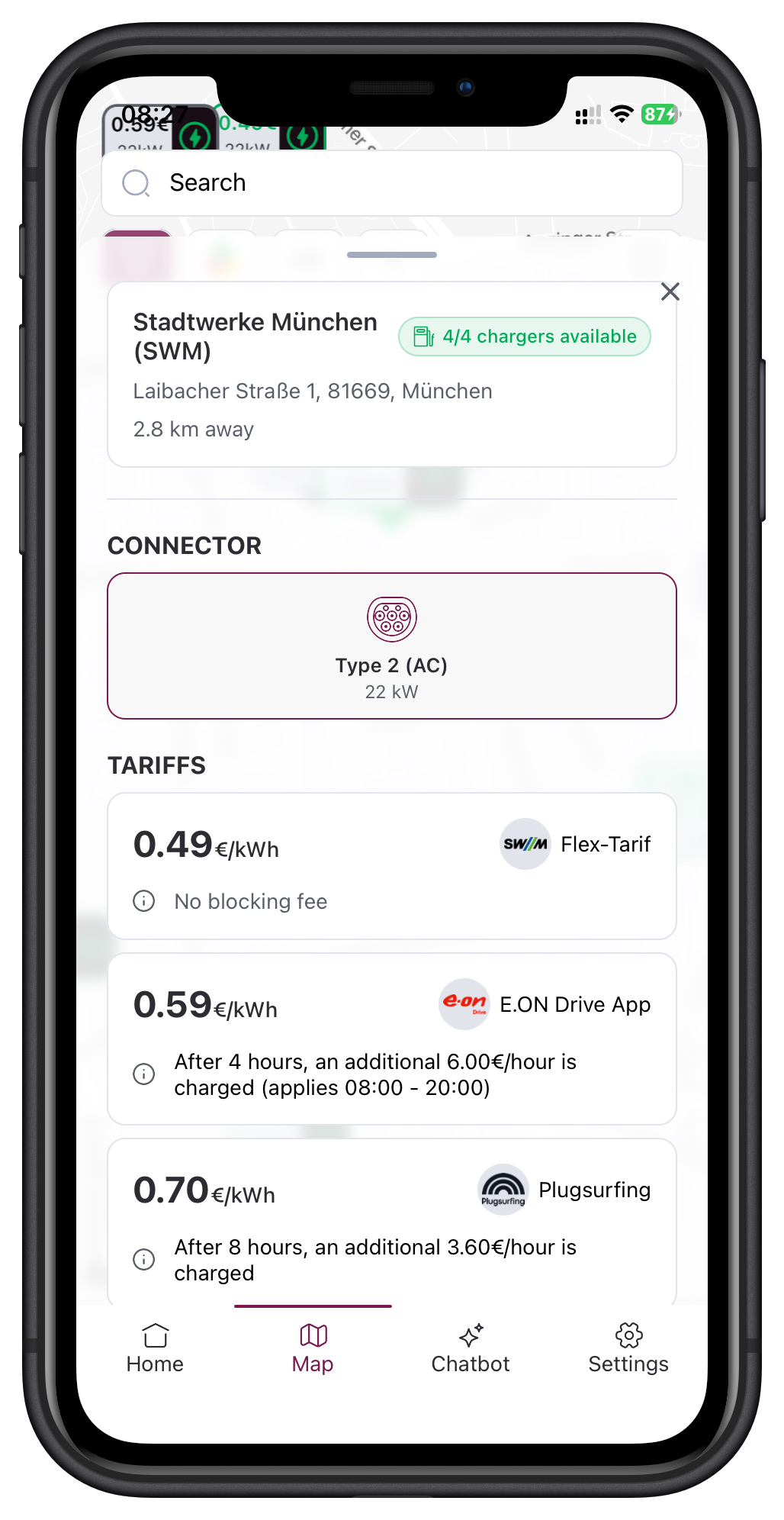Open the Settings tab

pyautogui.click(x=628, y=1348)
